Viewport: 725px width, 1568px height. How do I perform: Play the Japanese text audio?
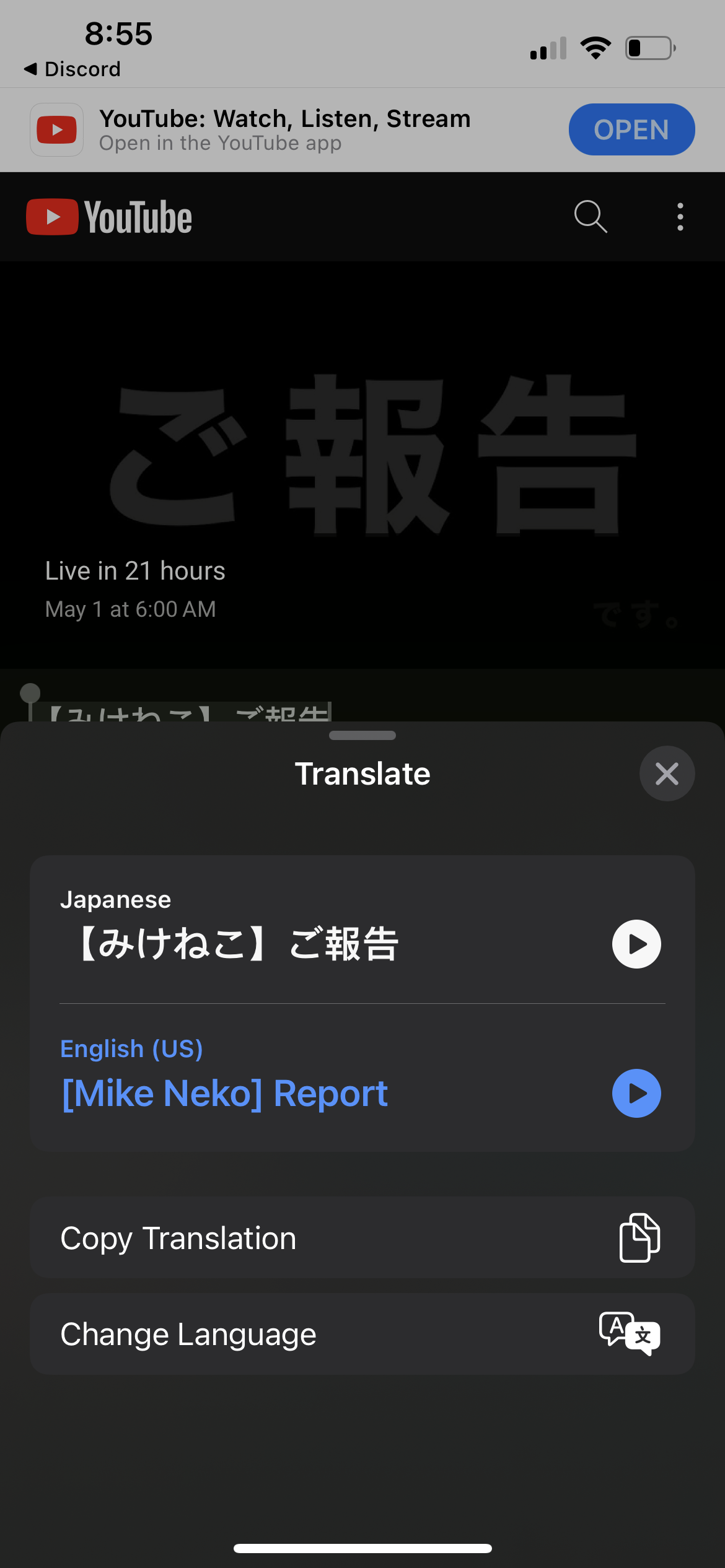pos(636,944)
